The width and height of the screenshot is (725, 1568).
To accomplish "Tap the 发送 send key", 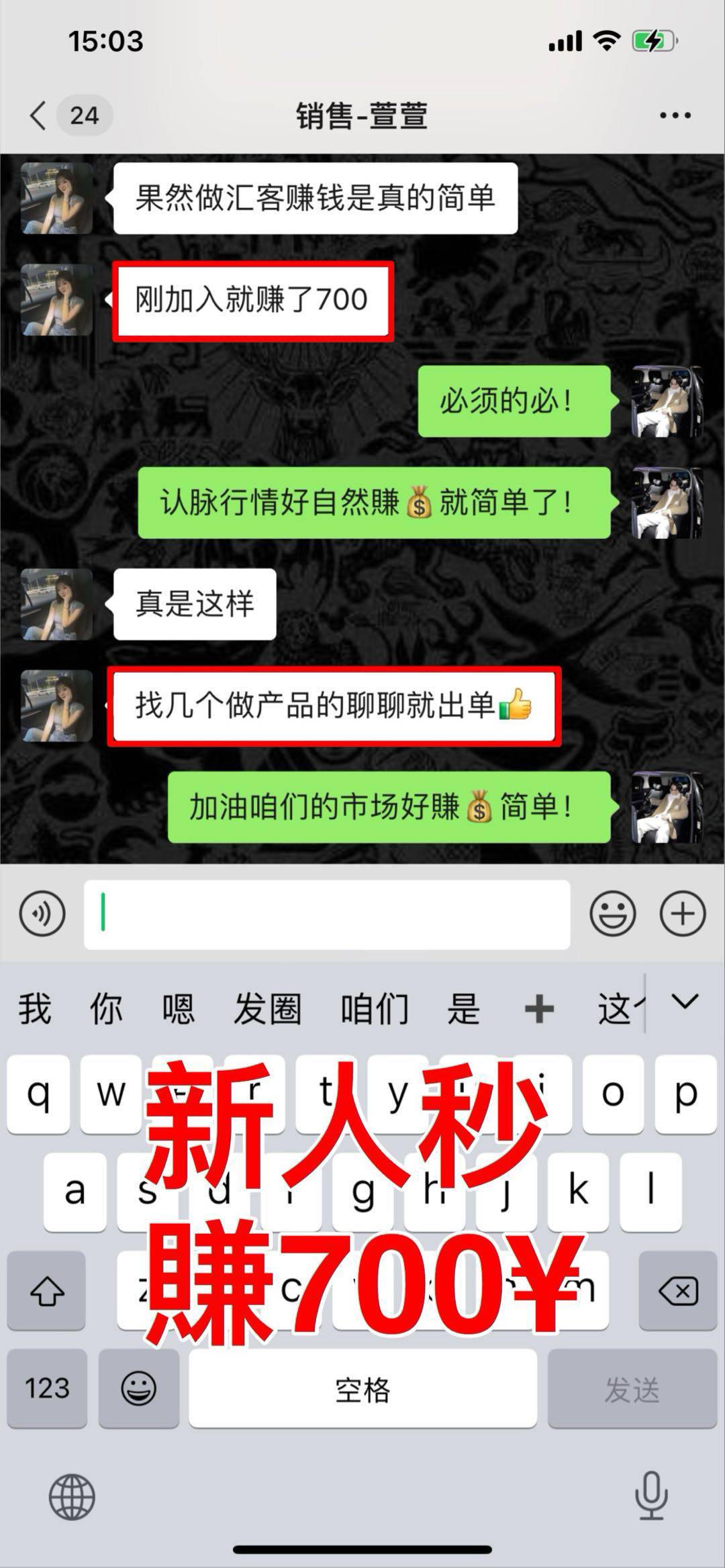I will (x=632, y=1388).
